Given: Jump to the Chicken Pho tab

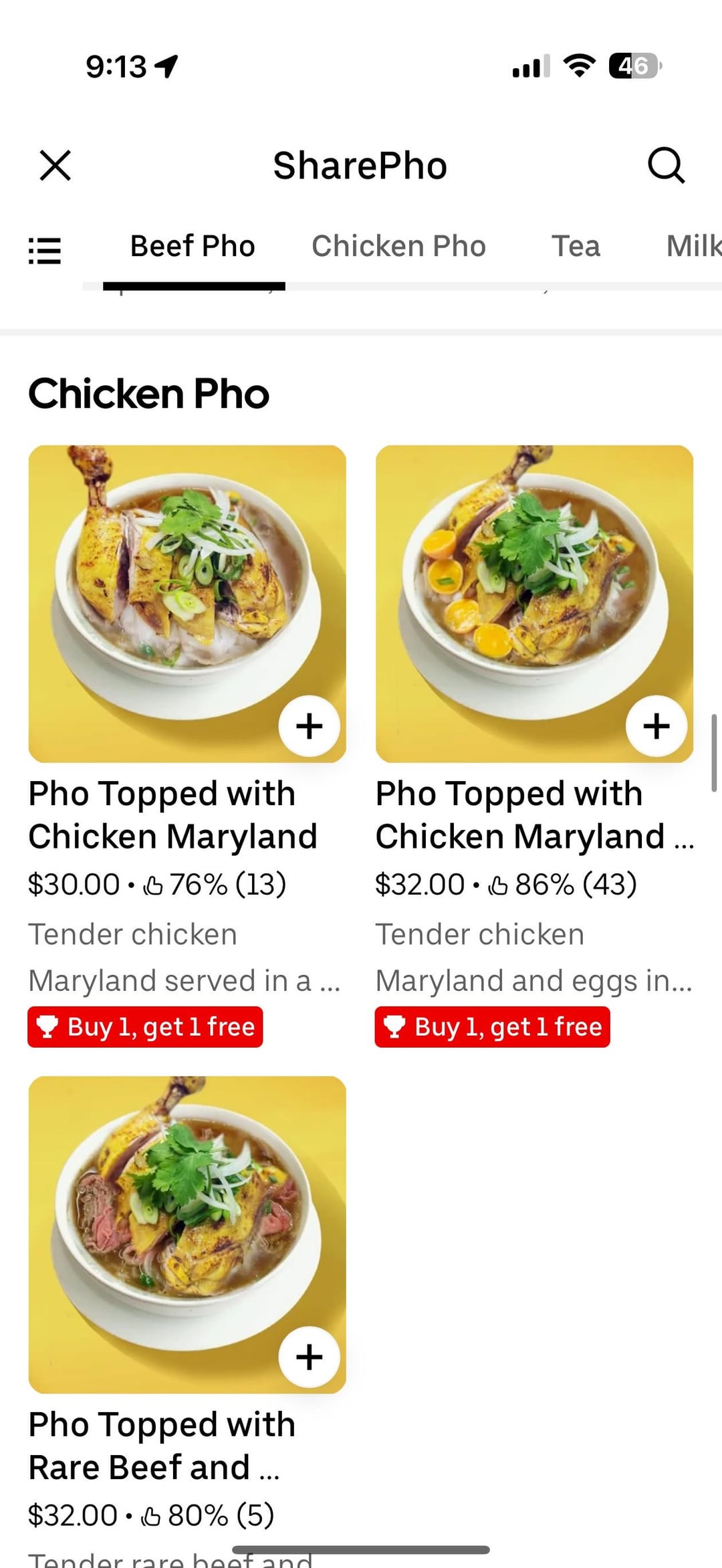Looking at the screenshot, I should 398,246.
